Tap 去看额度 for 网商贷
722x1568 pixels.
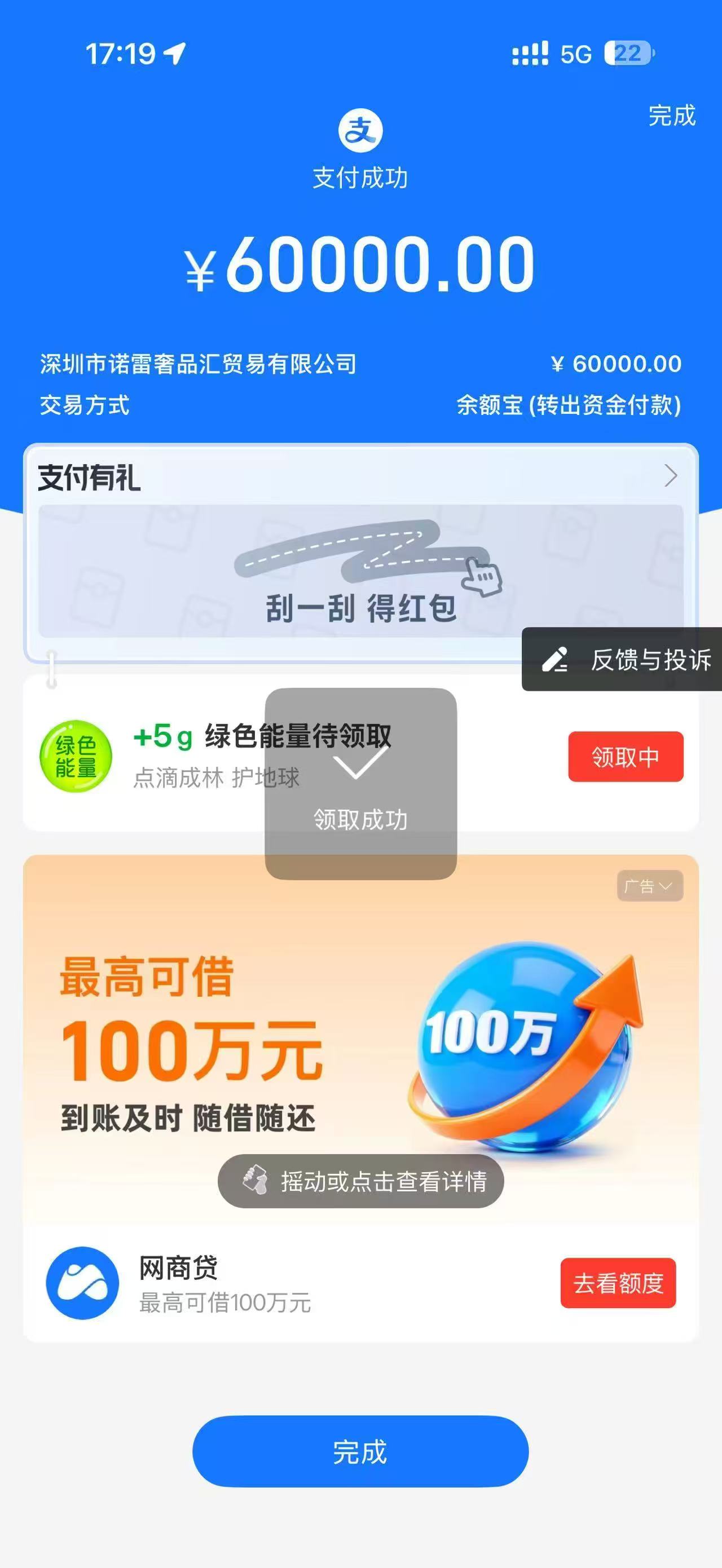(x=617, y=1283)
